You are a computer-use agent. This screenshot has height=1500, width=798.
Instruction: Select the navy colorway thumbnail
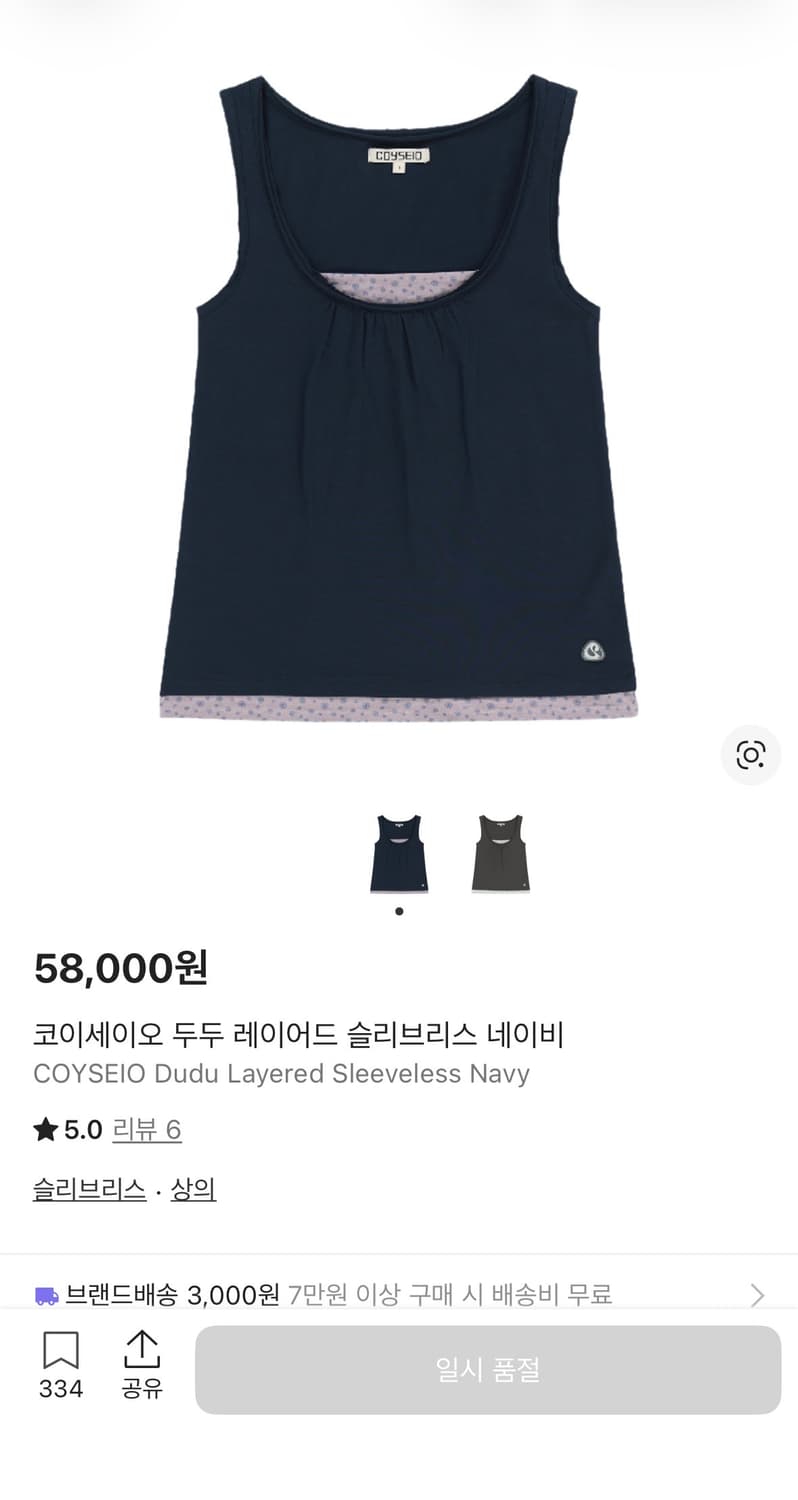[399, 855]
